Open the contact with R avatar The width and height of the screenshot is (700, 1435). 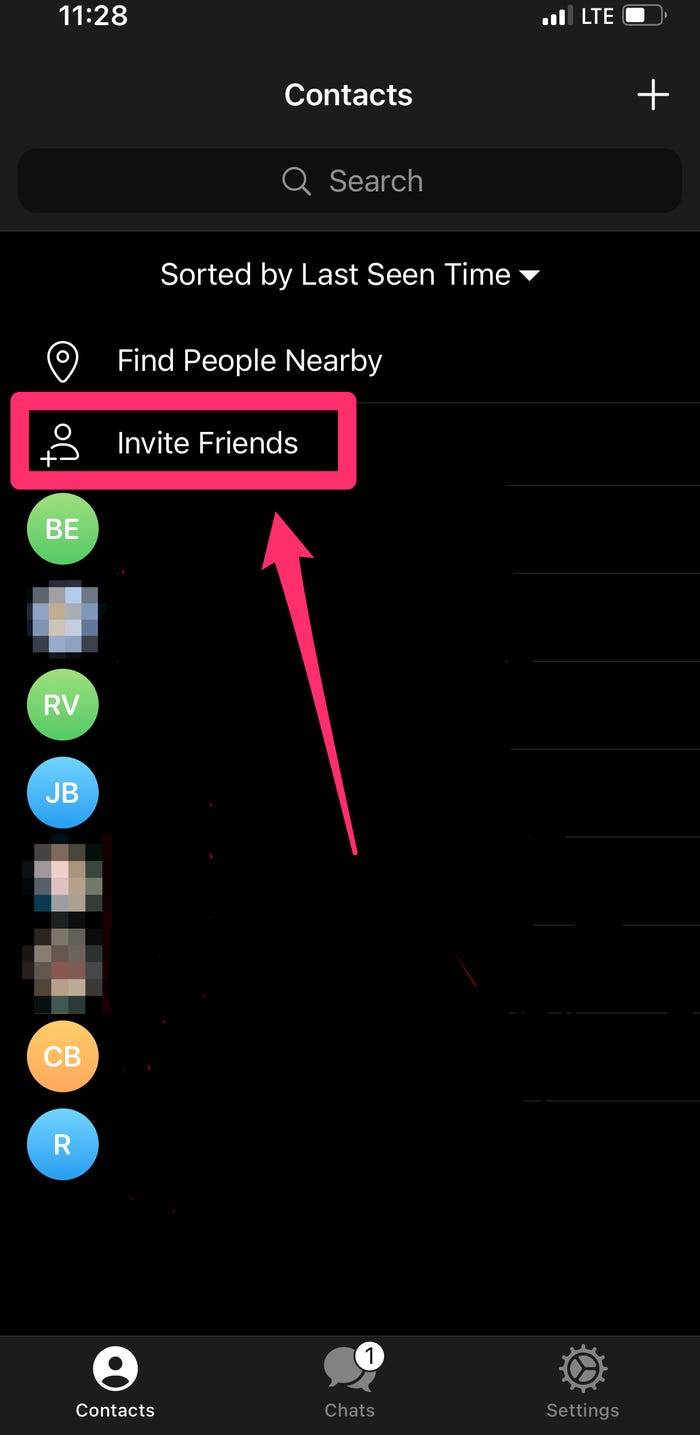[x=62, y=1145]
